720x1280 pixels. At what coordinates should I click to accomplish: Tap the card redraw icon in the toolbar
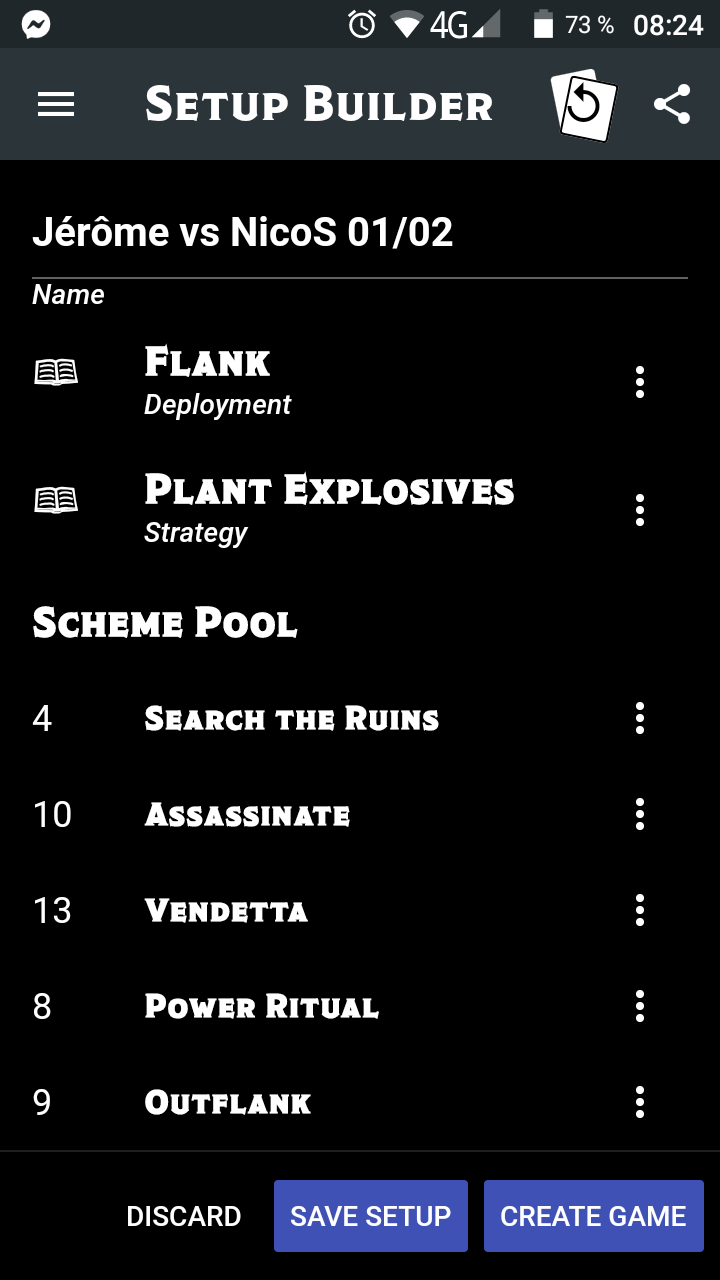583,103
